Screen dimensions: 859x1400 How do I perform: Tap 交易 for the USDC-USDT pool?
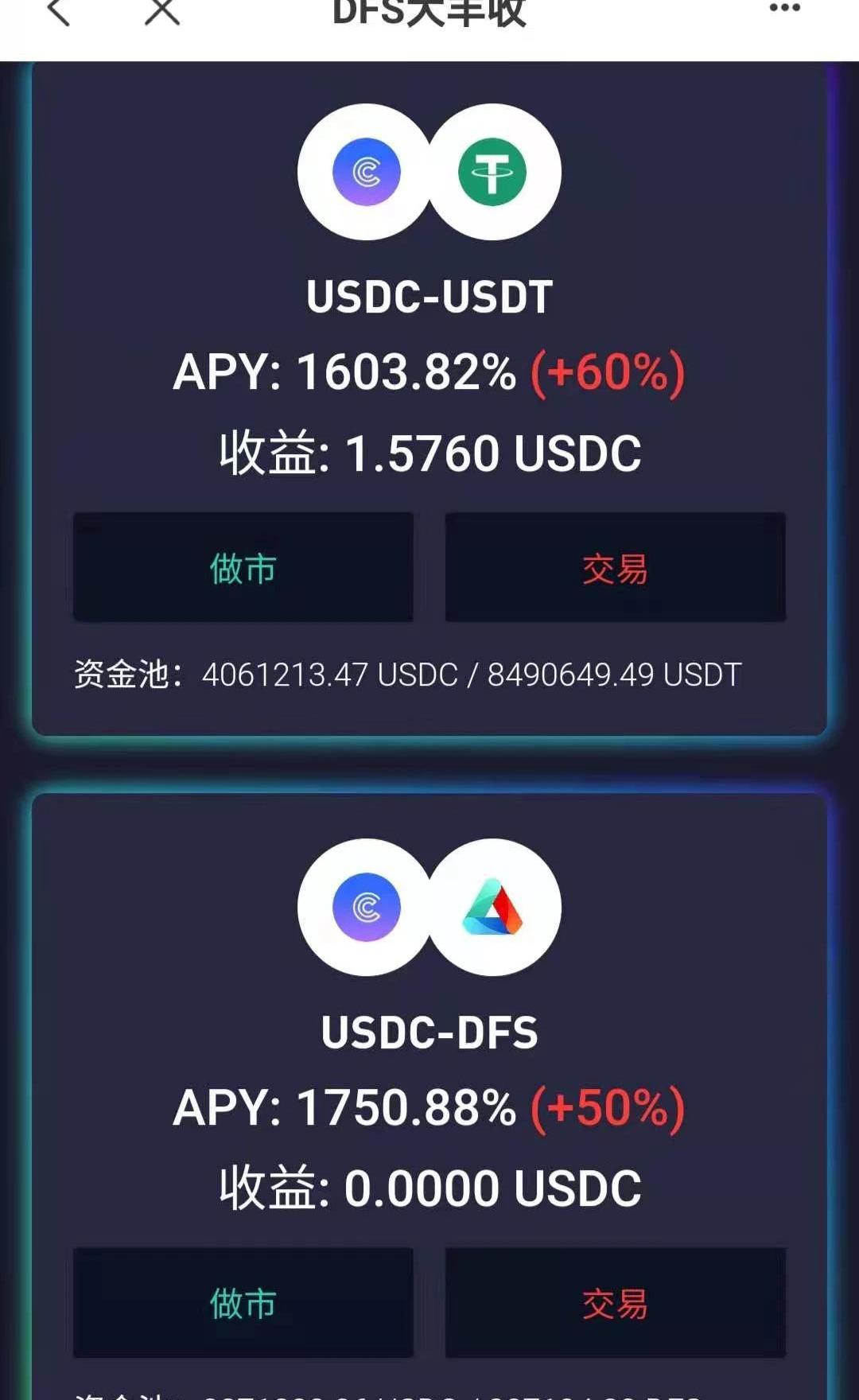point(615,567)
